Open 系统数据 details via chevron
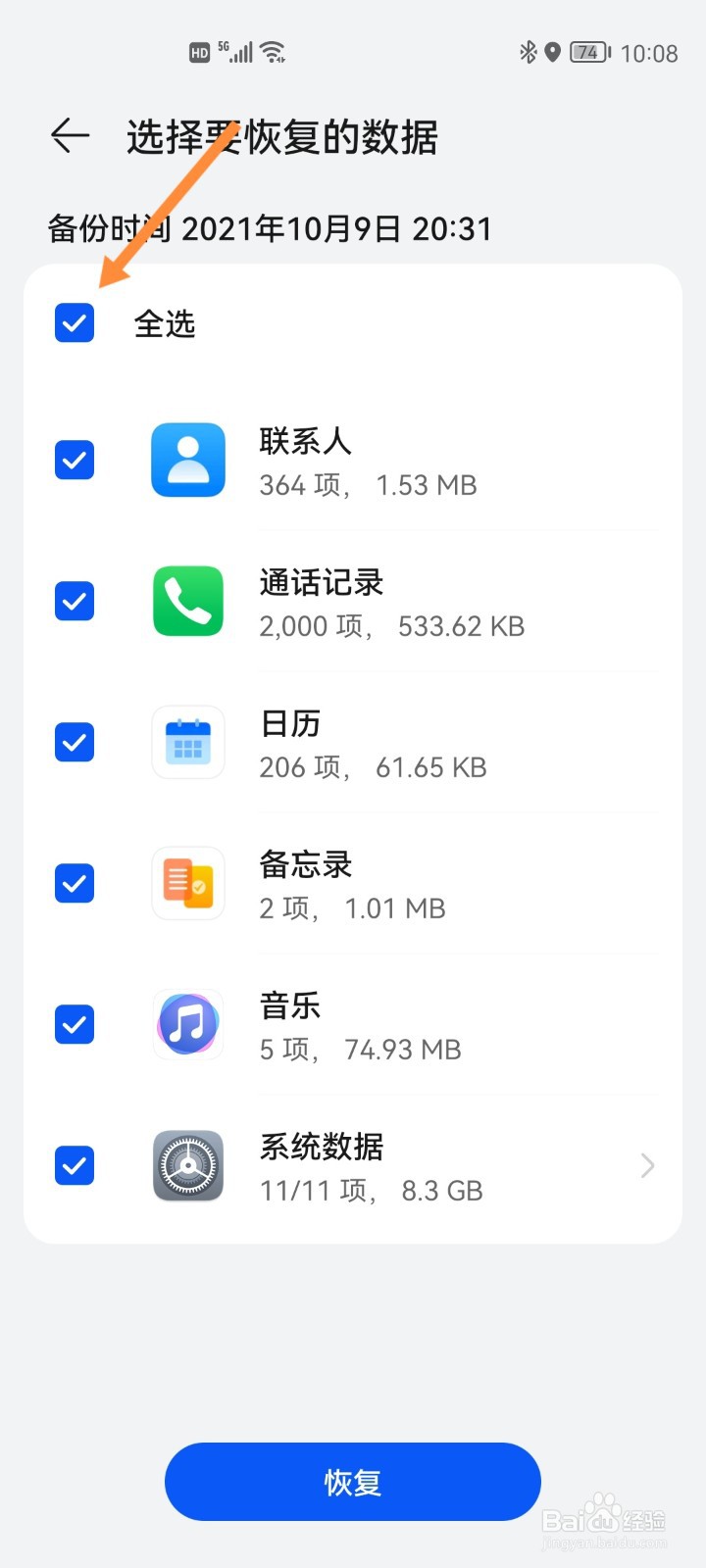Image resolution: width=706 pixels, height=1568 pixels. (x=647, y=1165)
